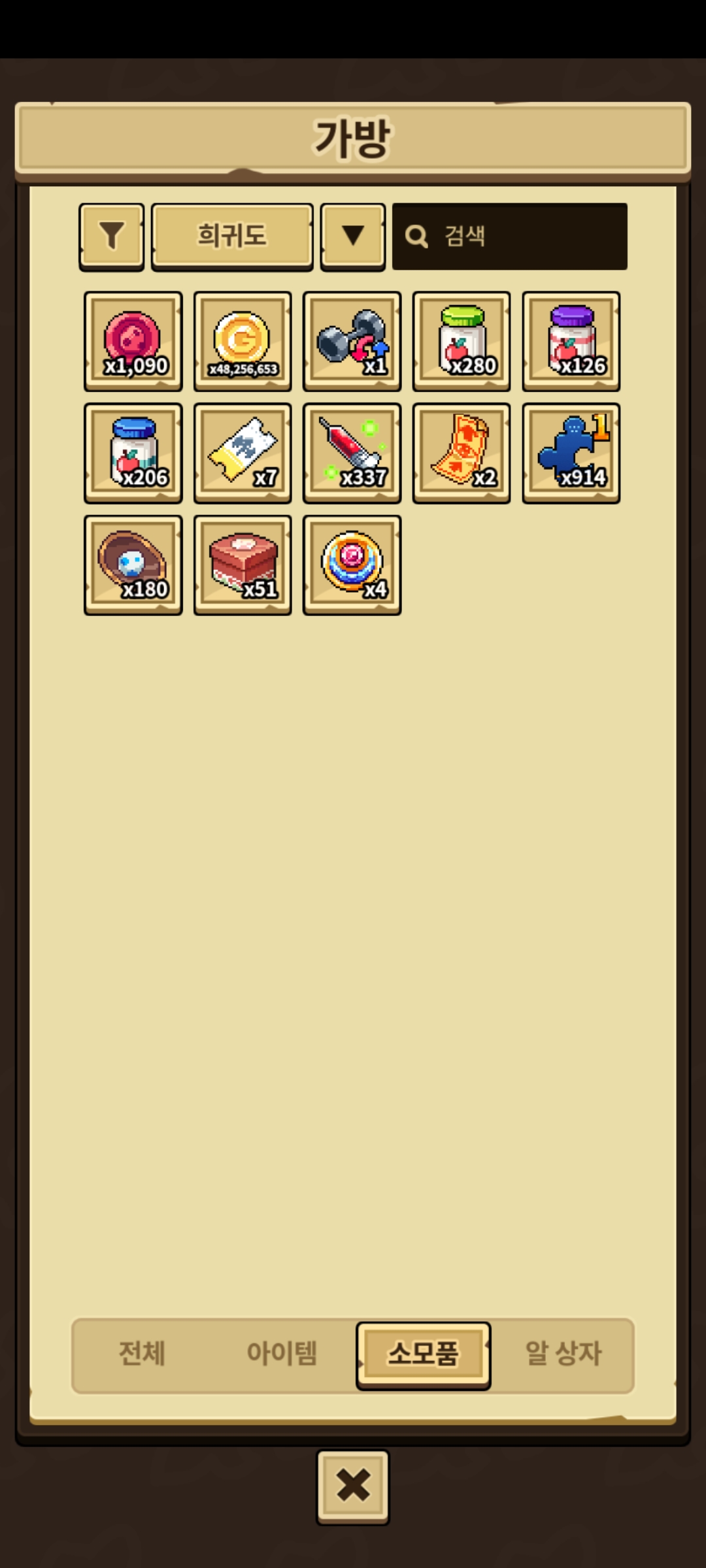Toggle sort order with the down arrow
This screenshot has width=706, height=1568.
click(x=352, y=236)
